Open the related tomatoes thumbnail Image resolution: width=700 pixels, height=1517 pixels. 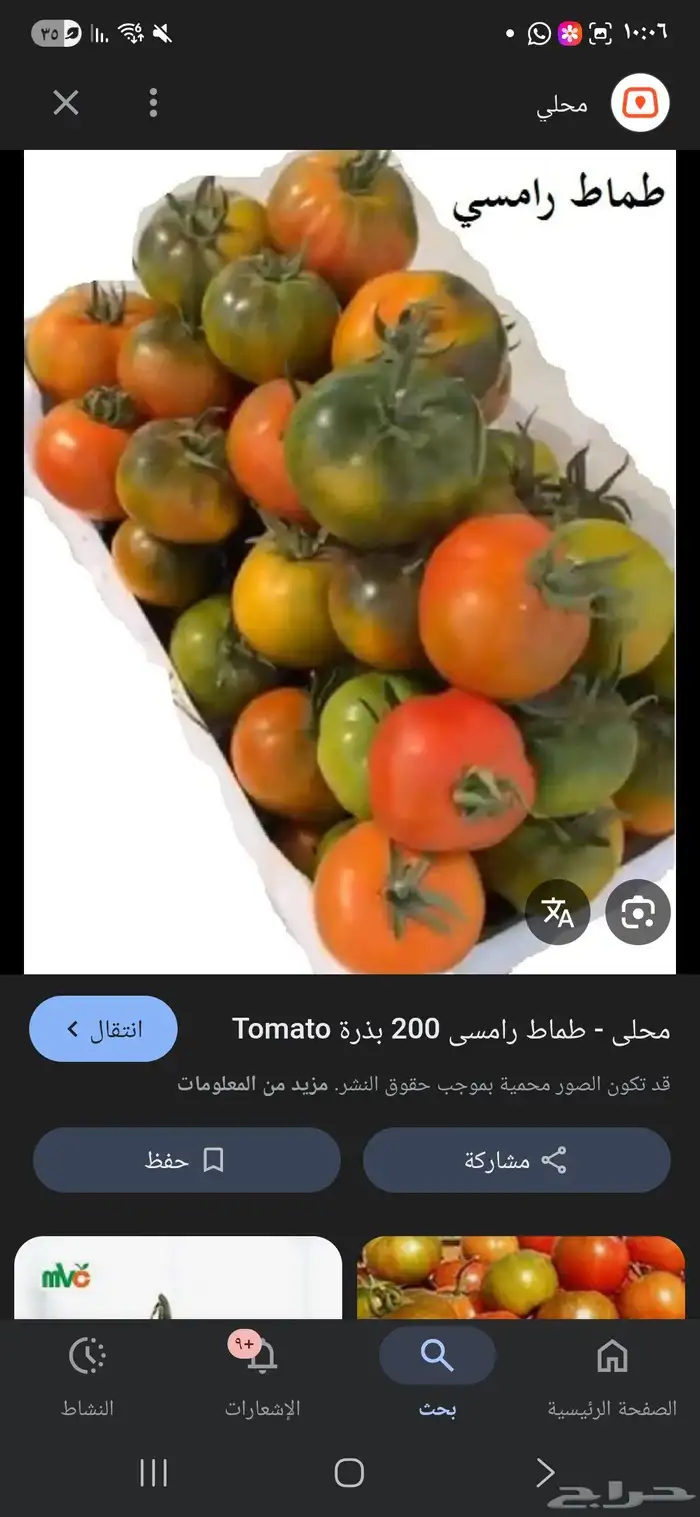521,1278
